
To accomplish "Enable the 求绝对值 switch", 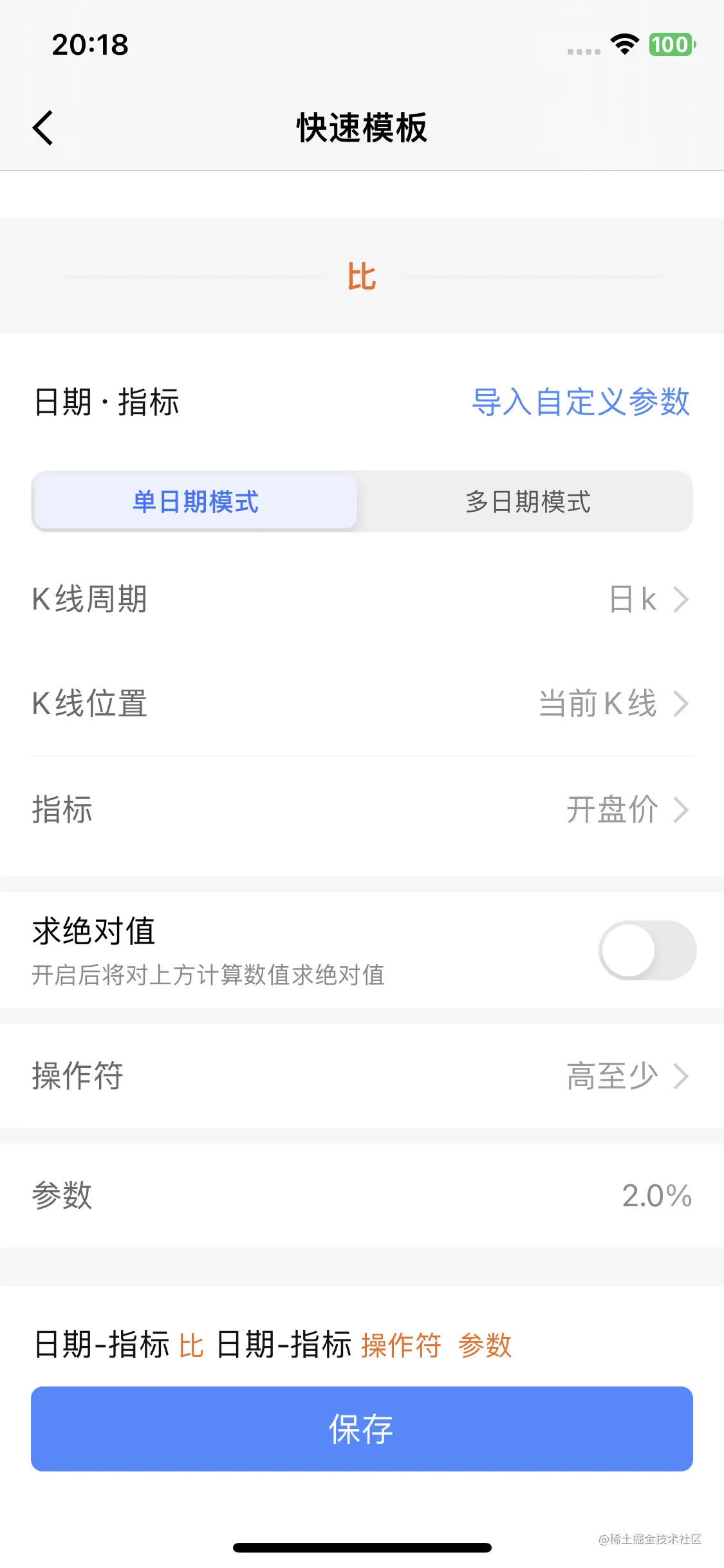I will point(647,951).
